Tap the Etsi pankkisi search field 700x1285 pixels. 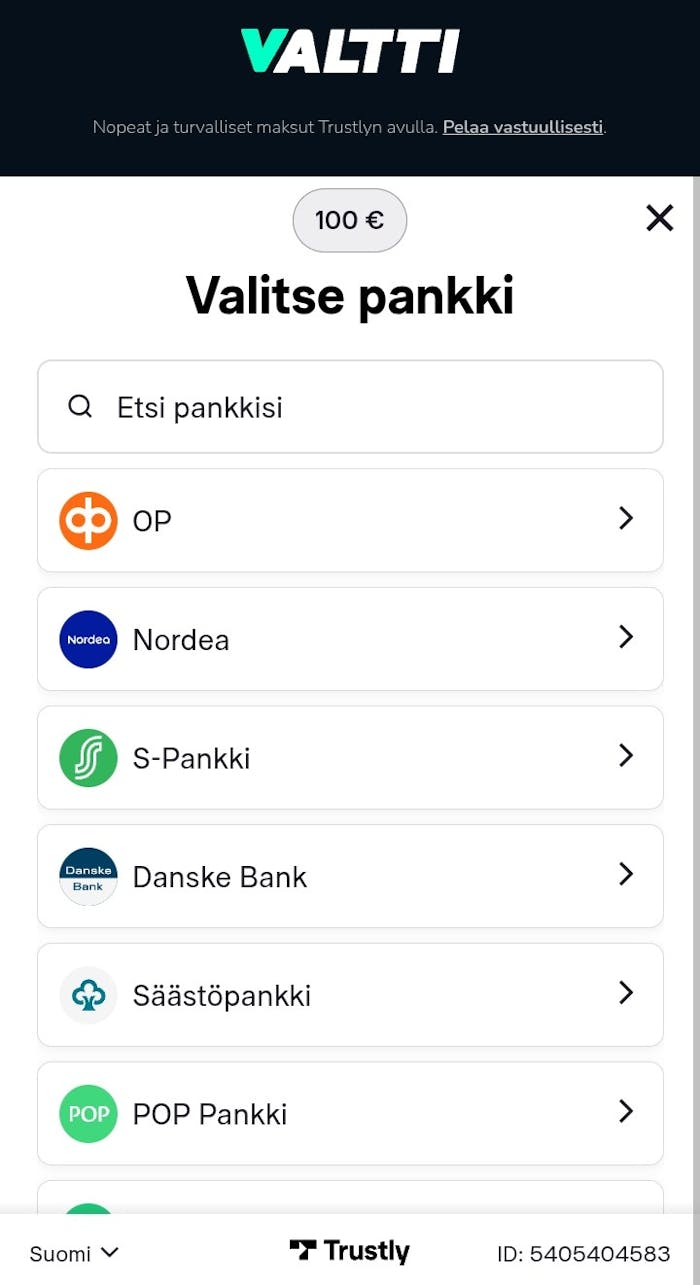click(x=350, y=407)
